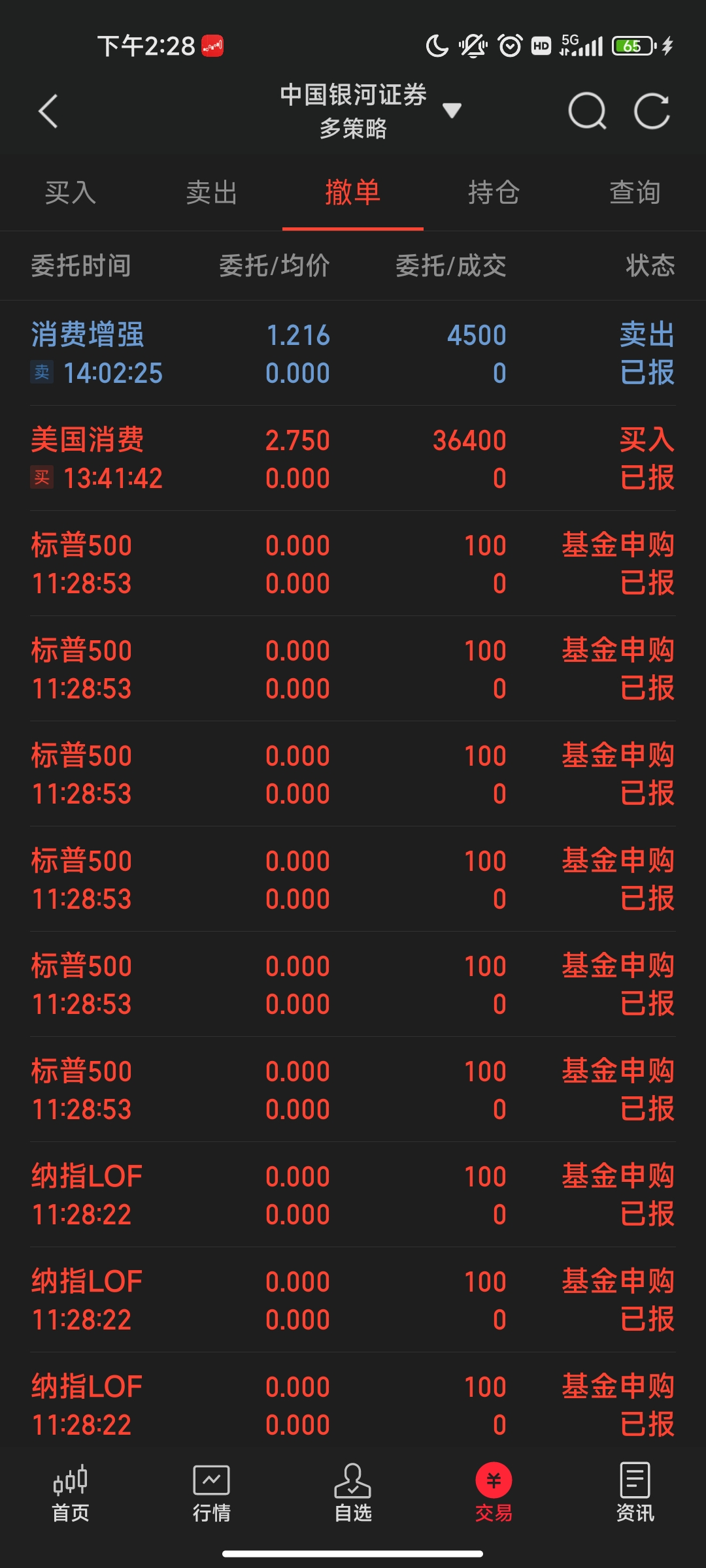Open the 查询 tab
This screenshot has width=706, height=1568.
(635, 193)
